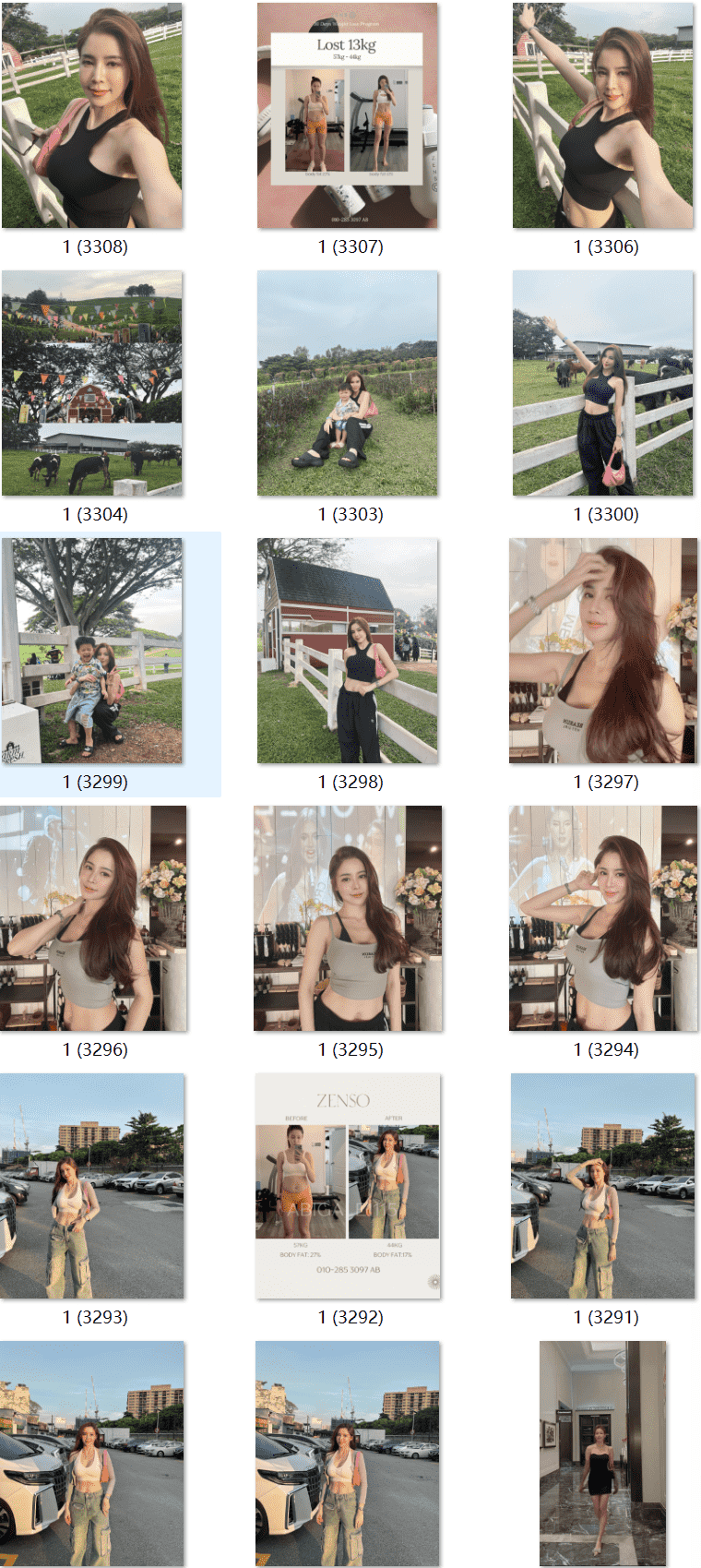Select photo 1 (3296)
701x1568 pixels.
pos(92,918)
